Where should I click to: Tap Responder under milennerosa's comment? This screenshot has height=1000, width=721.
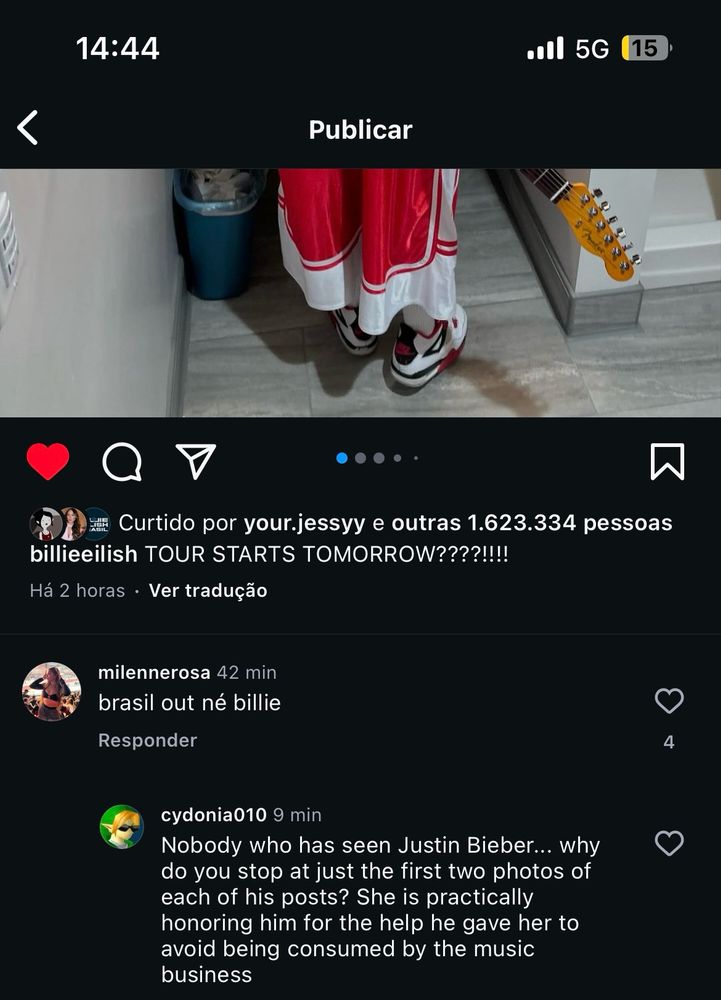147,741
